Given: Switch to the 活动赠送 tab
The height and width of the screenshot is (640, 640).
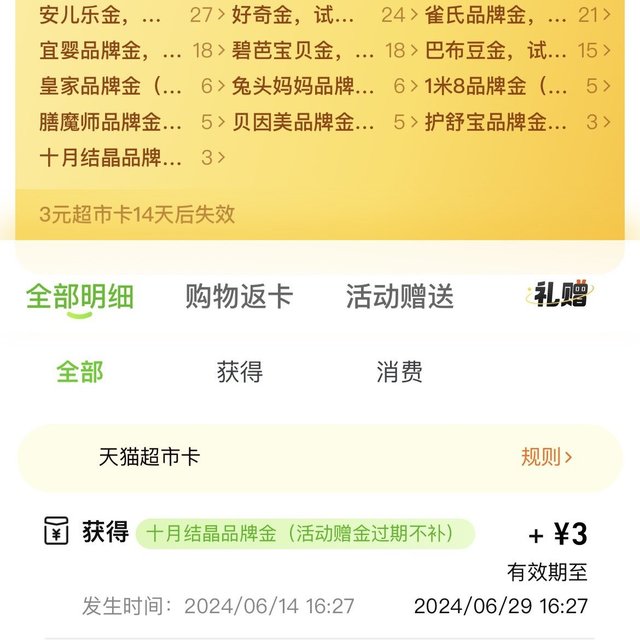Looking at the screenshot, I should [x=400, y=297].
